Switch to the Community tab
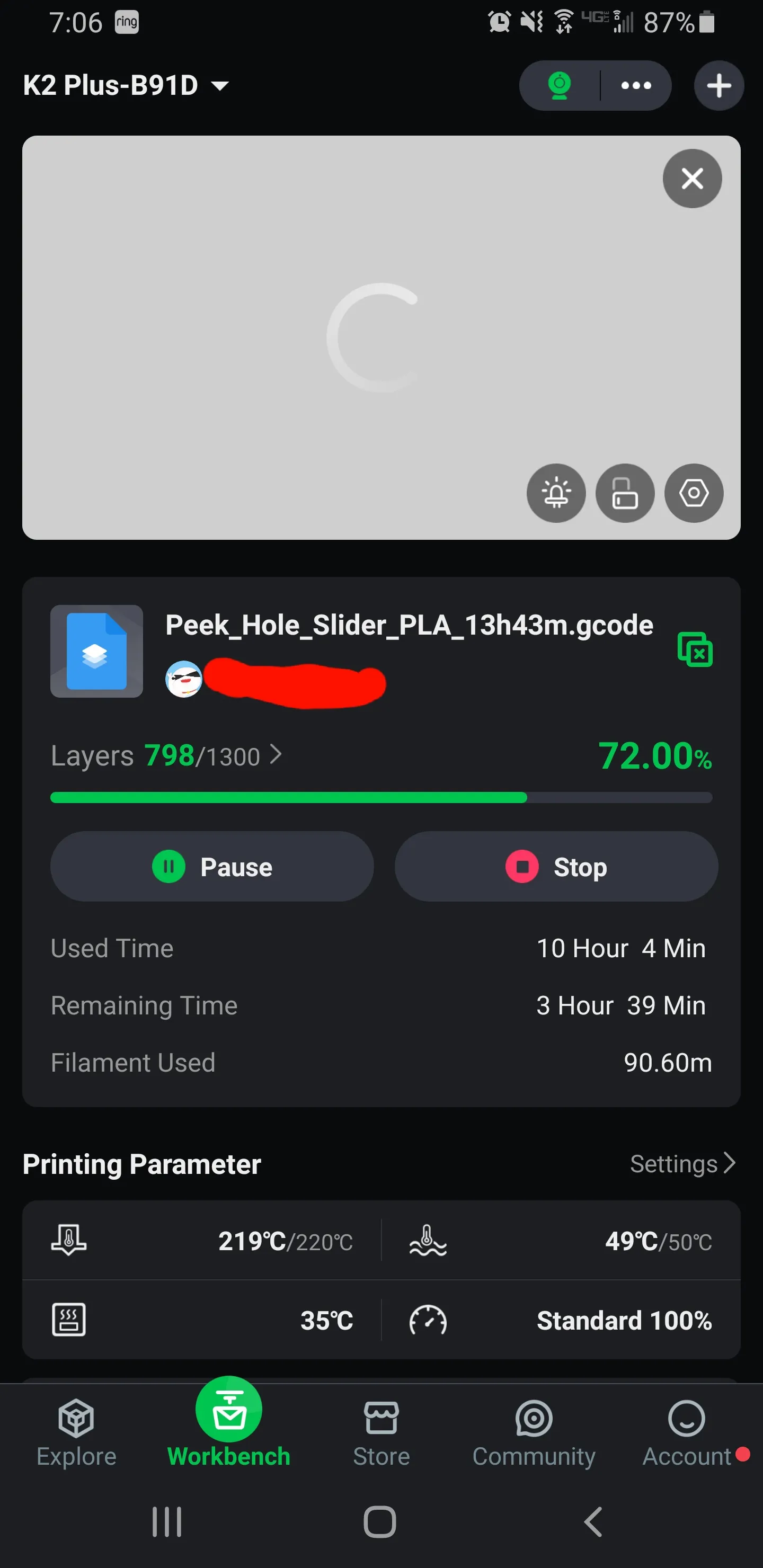Screen dimensions: 763x1568 pyautogui.click(x=534, y=1432)
